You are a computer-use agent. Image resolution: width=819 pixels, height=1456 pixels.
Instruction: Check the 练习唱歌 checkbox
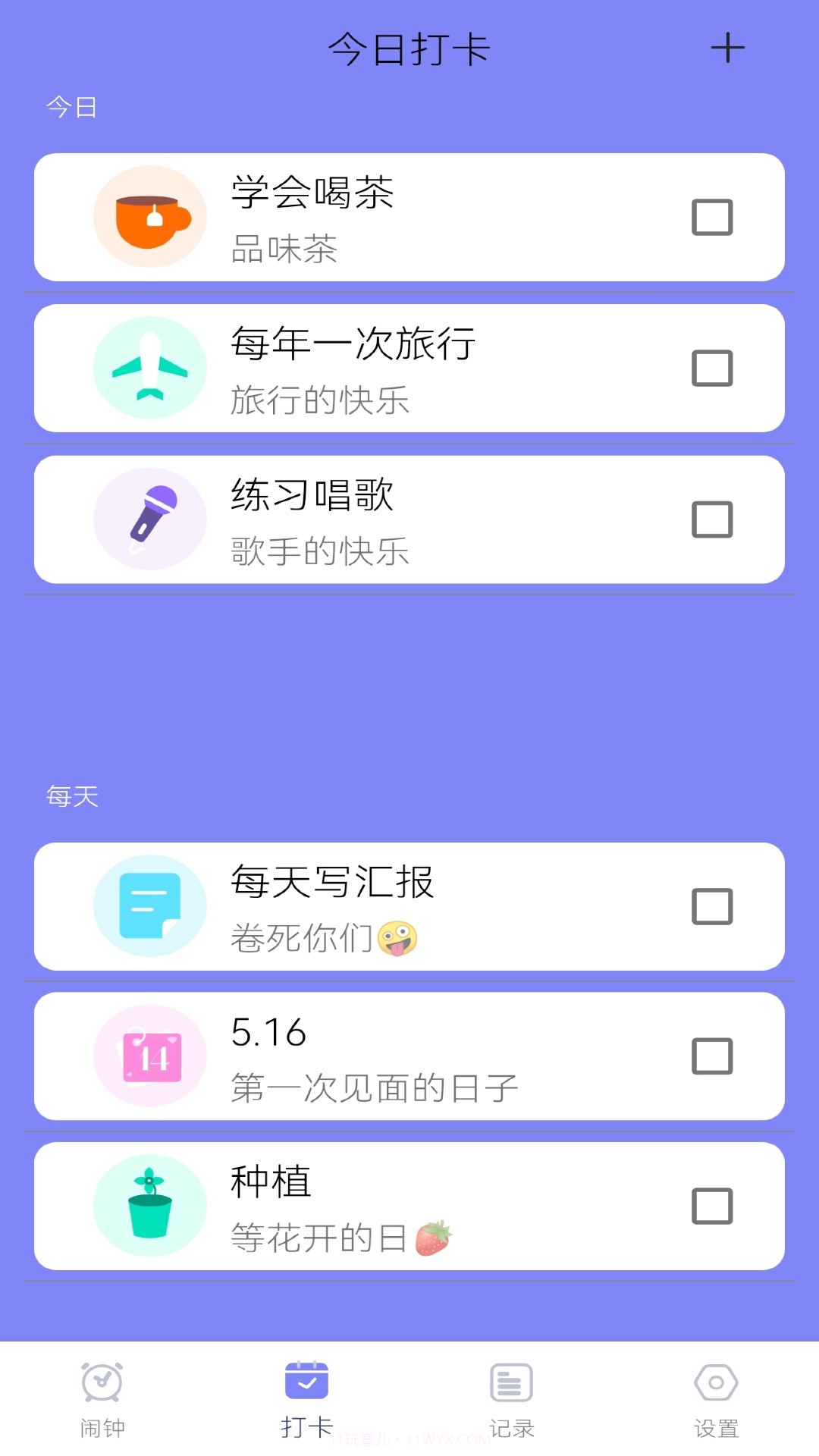point(711,518)
